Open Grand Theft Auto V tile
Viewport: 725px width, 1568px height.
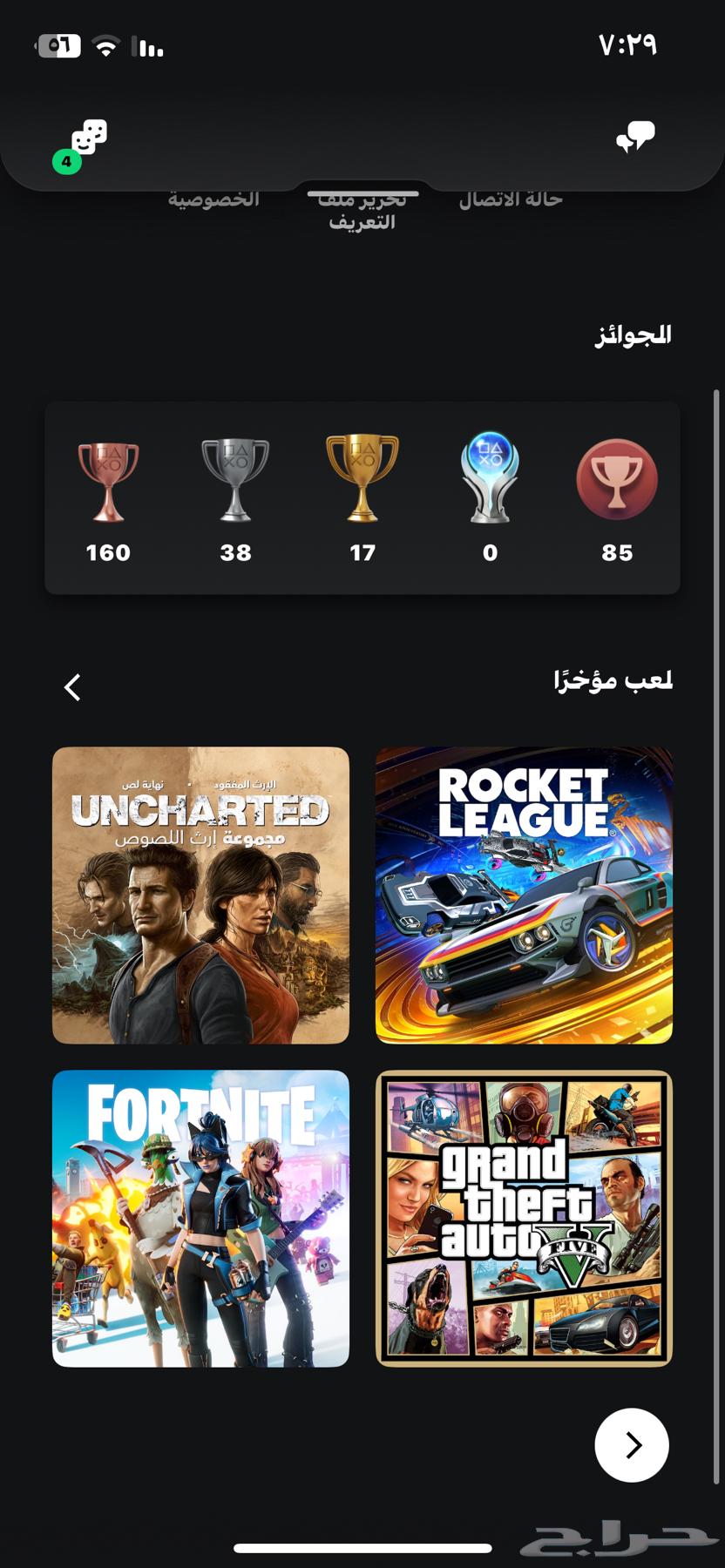[x=524, y=1219]
